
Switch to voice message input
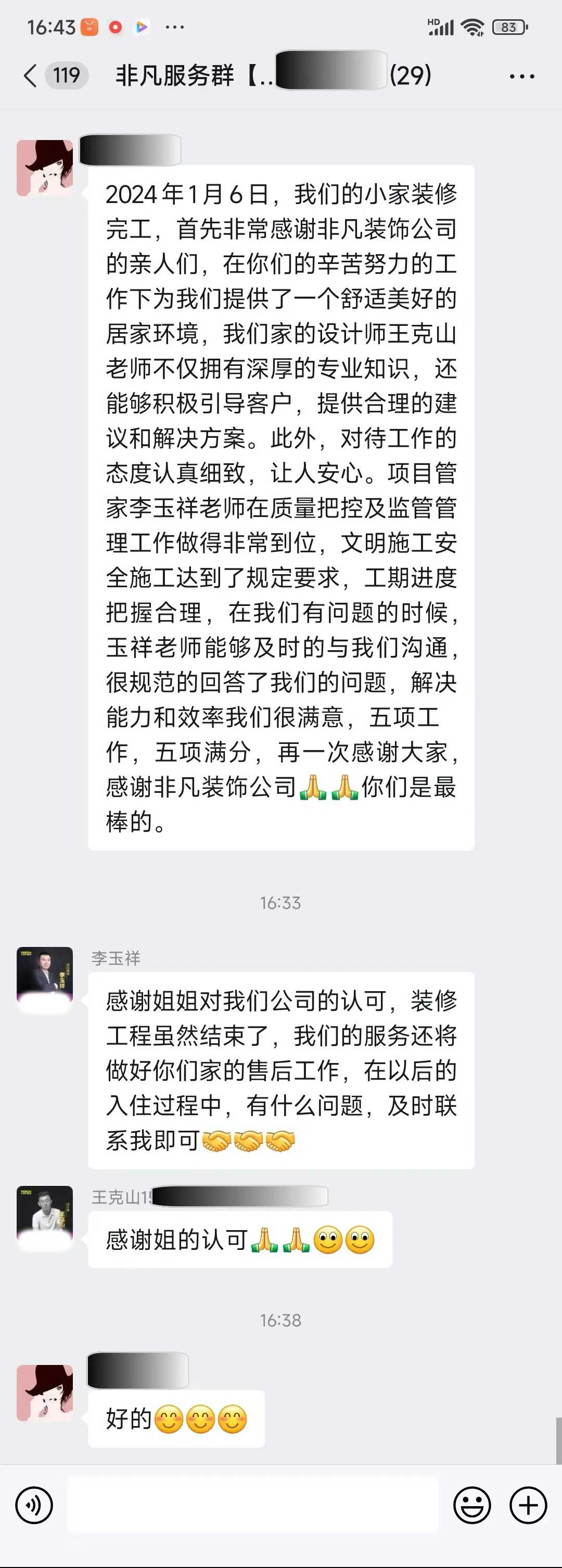coord(34,1504)
